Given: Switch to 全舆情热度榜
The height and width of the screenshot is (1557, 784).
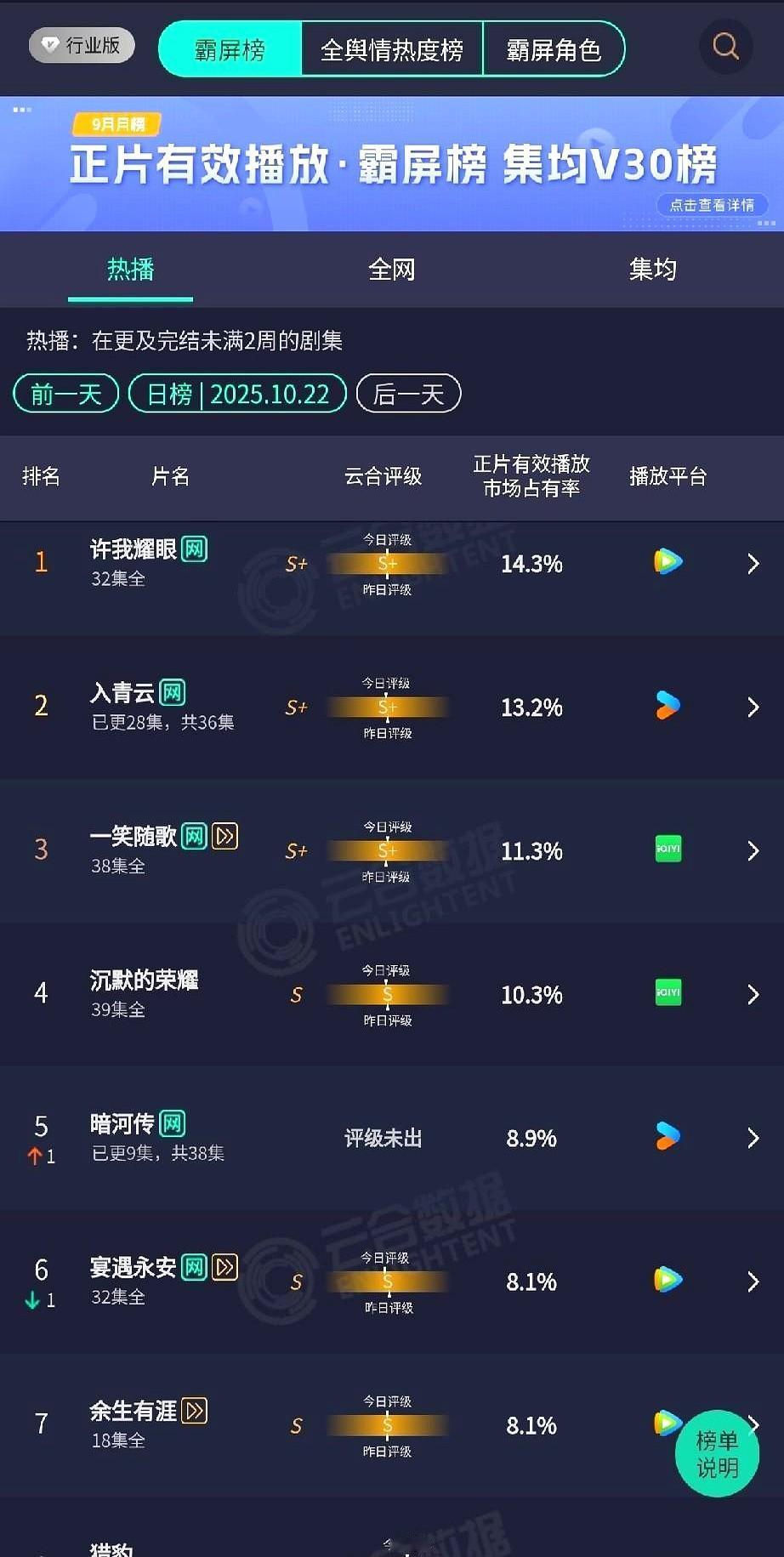Looking at the screenshot, I should coord(392,49).
